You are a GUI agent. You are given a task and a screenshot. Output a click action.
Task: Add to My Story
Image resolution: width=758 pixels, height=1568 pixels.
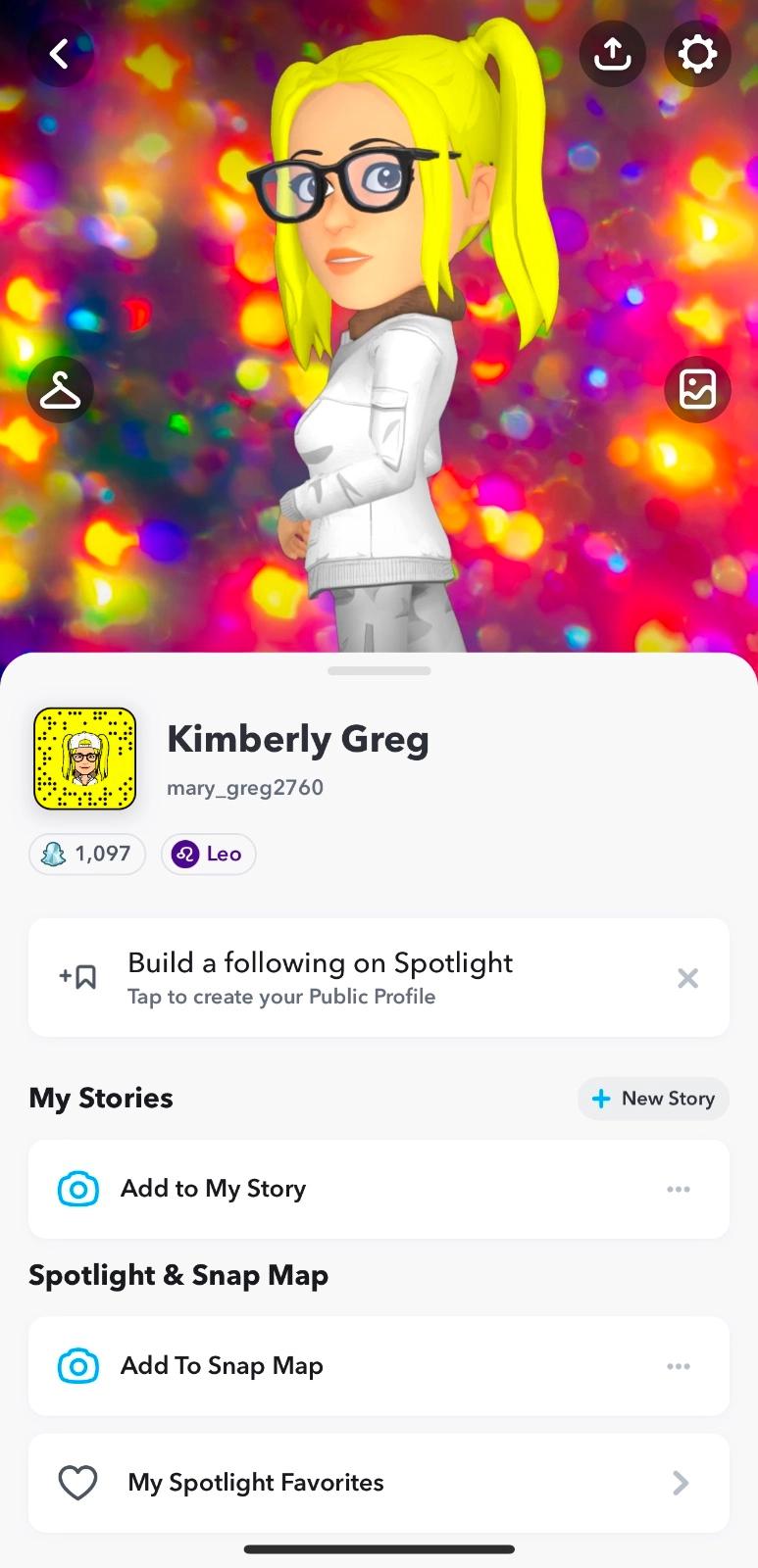click(x=213, y=1189)
